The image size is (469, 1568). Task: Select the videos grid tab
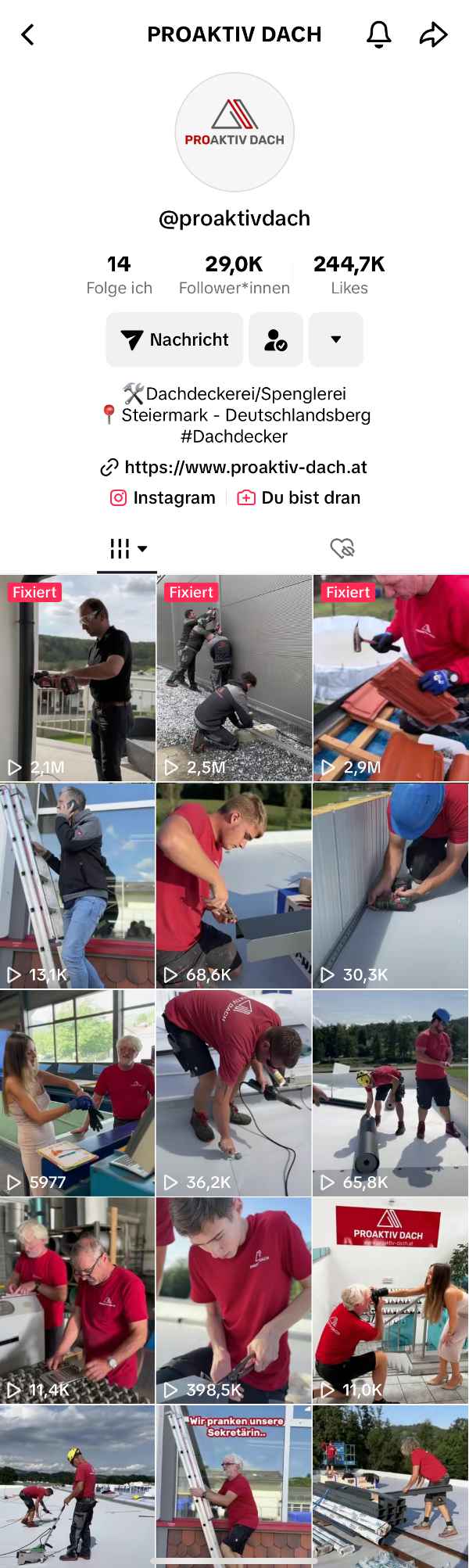coord(127,548)
